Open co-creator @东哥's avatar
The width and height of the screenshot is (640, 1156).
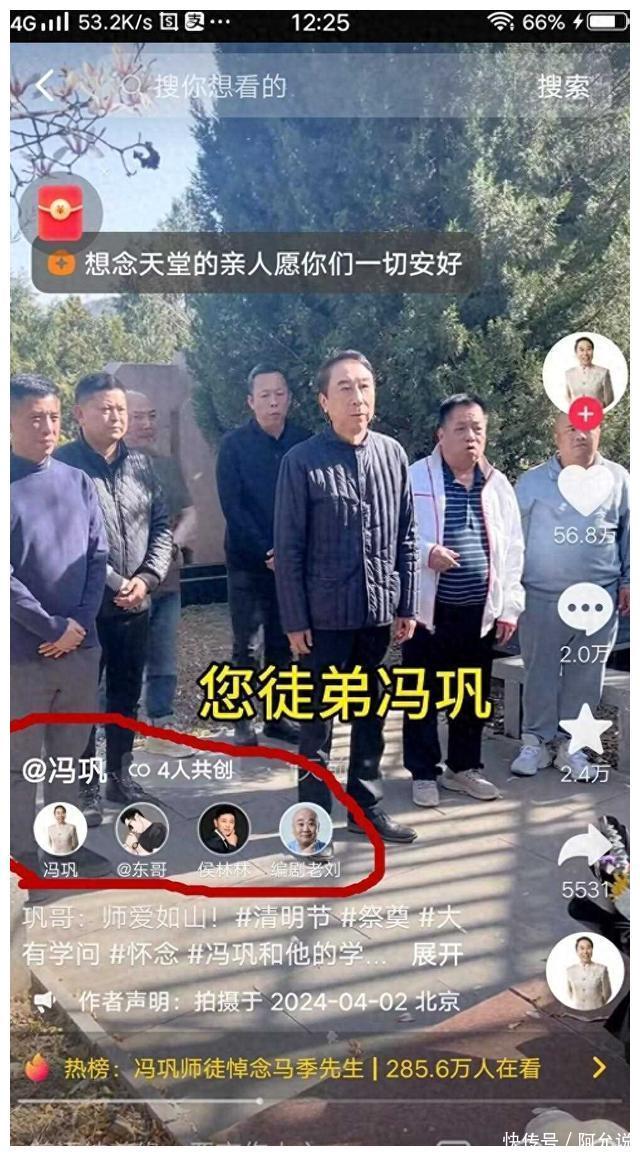pyautogui.click(x=142, y=829)
